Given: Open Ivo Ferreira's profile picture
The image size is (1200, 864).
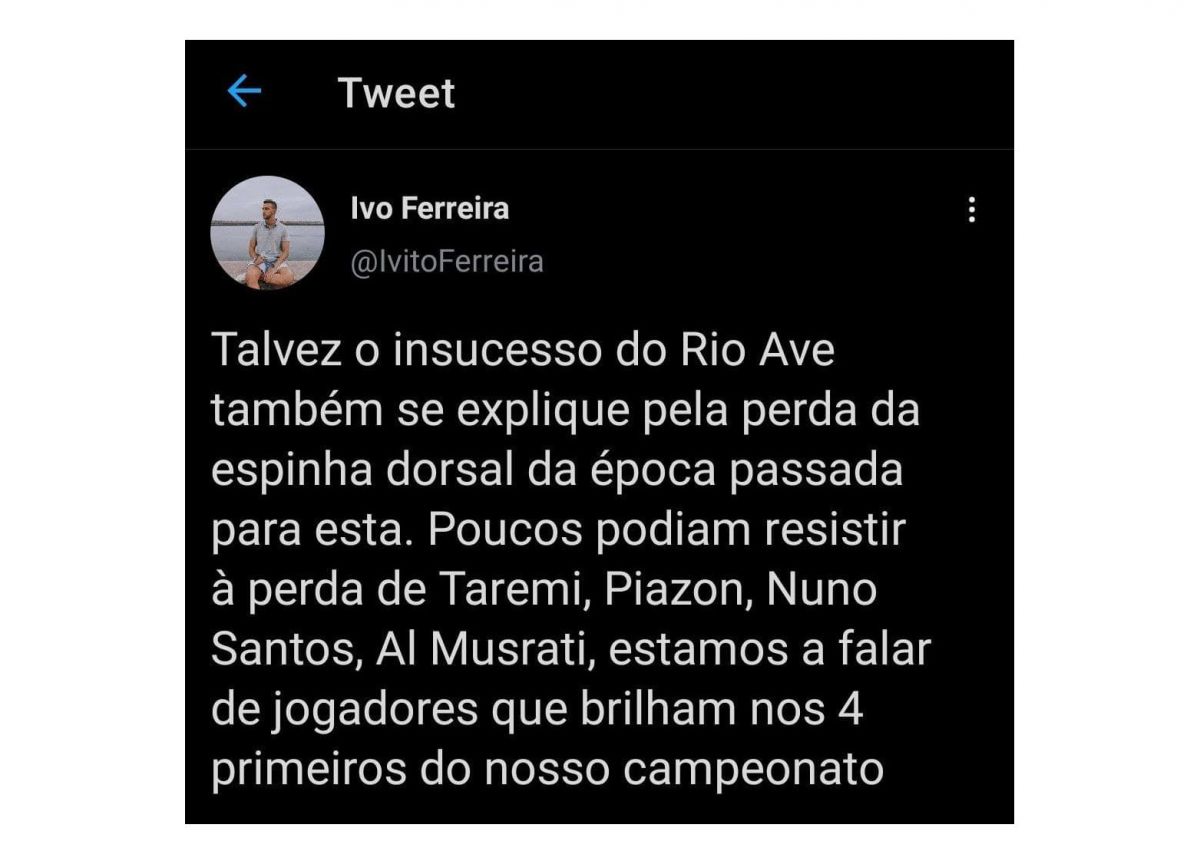Looking at the screenshot, I should click(x=267, y=233).
